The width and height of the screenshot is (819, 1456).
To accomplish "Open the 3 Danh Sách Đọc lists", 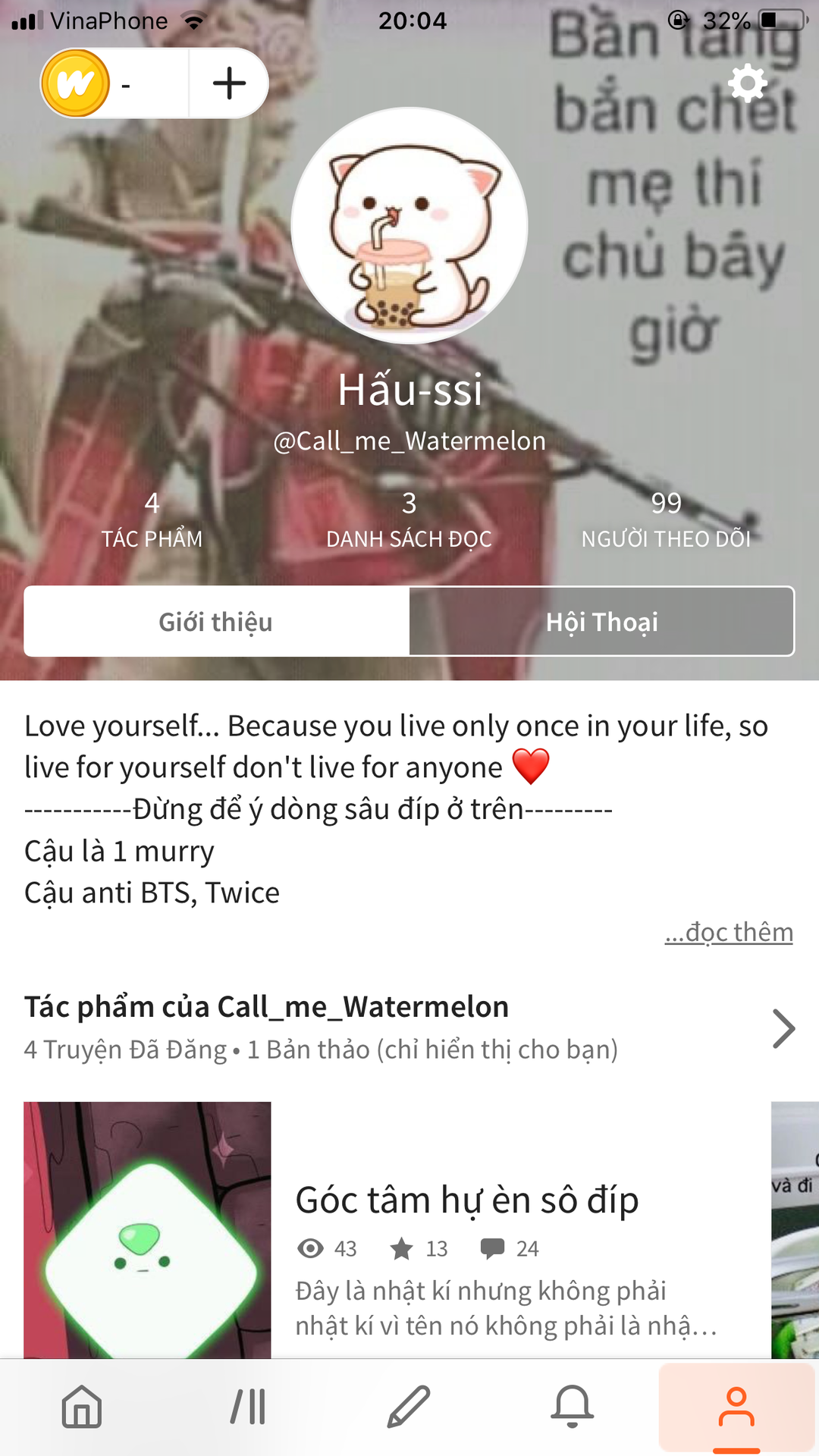I will point(409,520).
